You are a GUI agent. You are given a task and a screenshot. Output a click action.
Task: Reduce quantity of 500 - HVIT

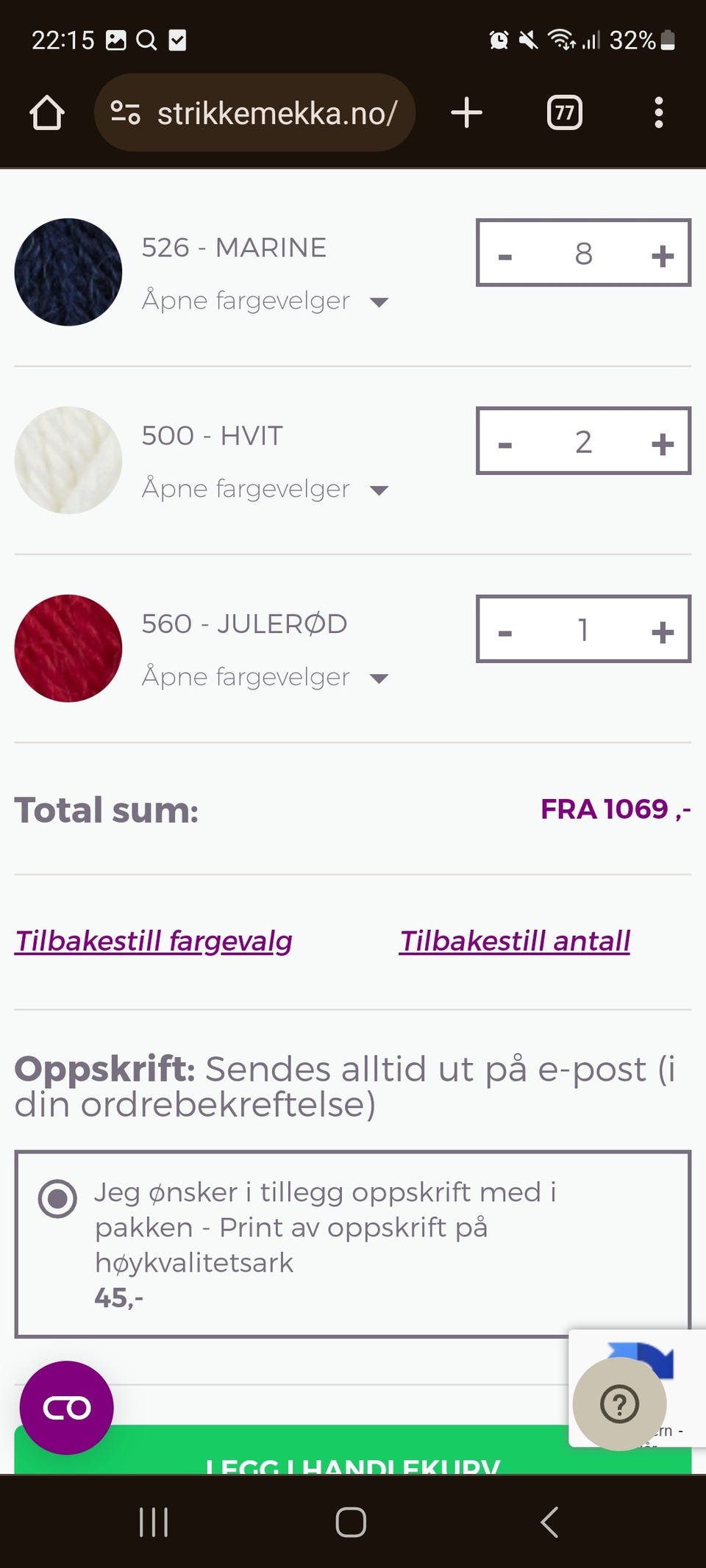[x=505, y=443]
